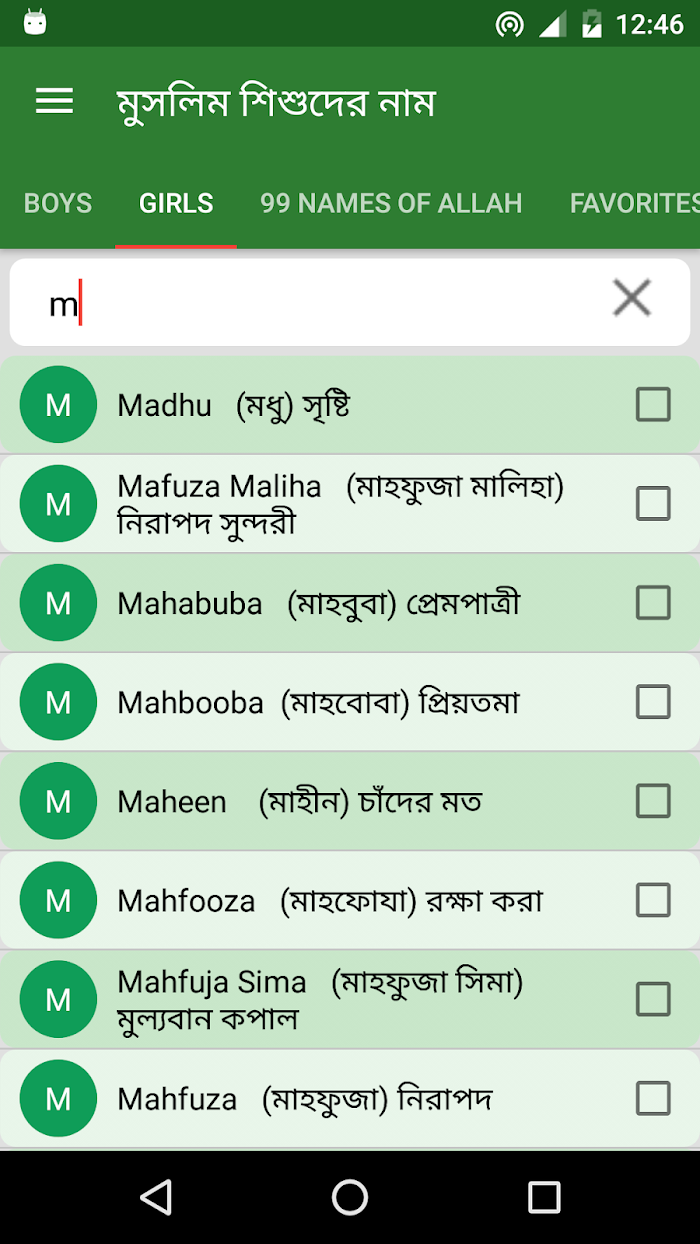Check the Mahfooza checkbox
The height and width of the screenshot is (1244, 700).
(653, 900)
